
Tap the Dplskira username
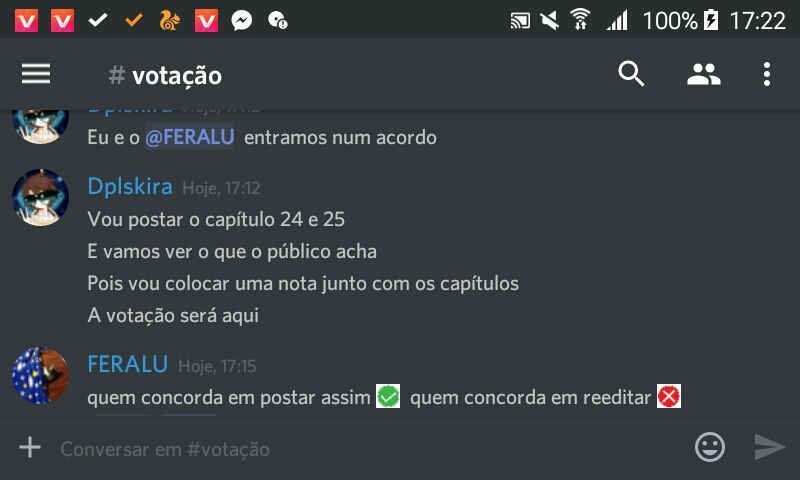click(x=130, y=187)
